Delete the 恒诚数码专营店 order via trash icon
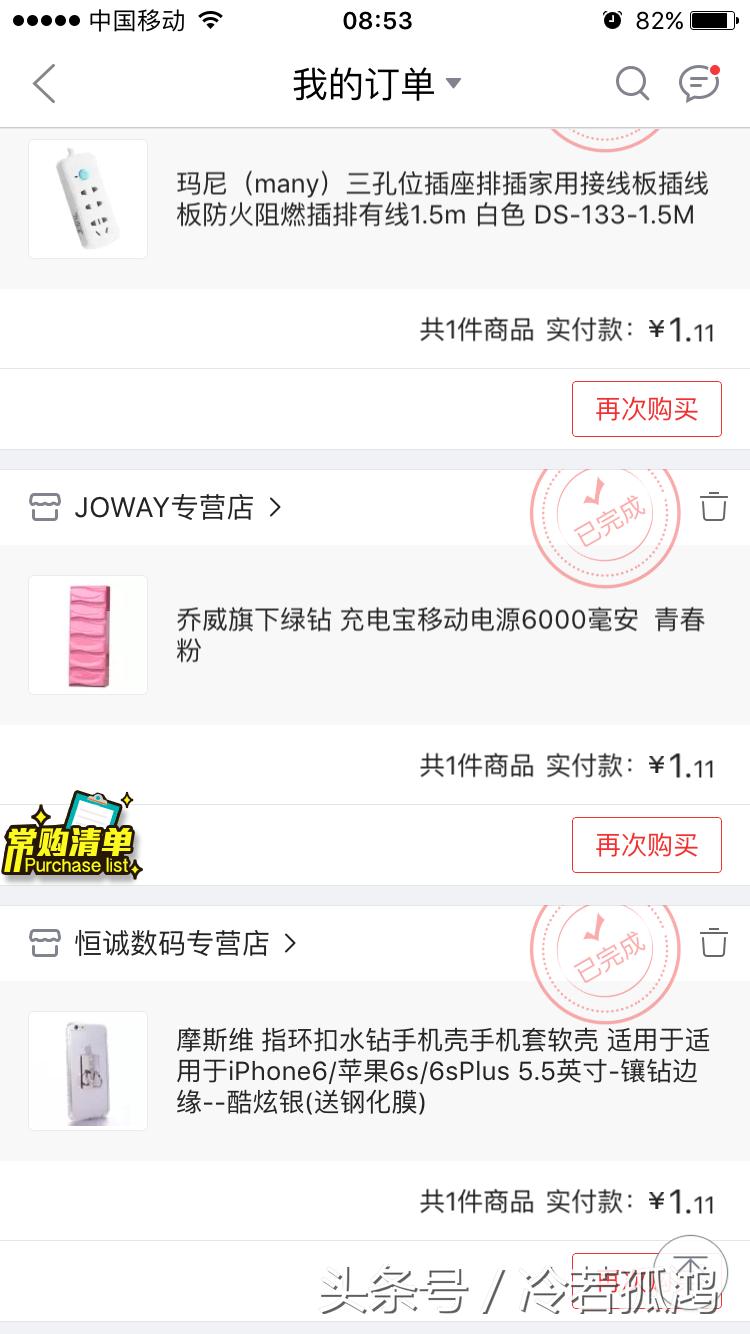Image resolution: width=750 pixels, height=1334 pixels. [713, 943]
